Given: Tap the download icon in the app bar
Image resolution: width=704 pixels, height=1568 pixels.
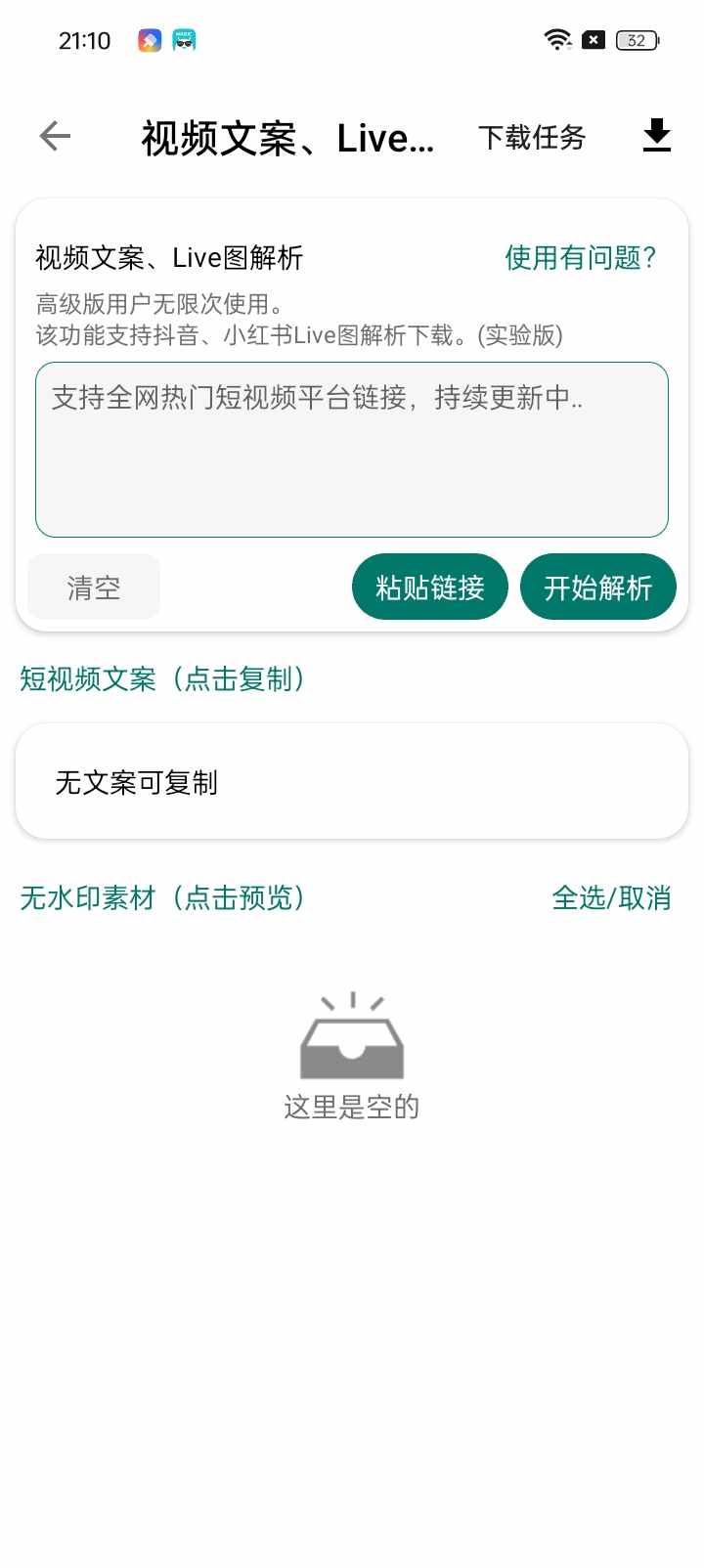Looking at the screenshot, I should point(657,137).
